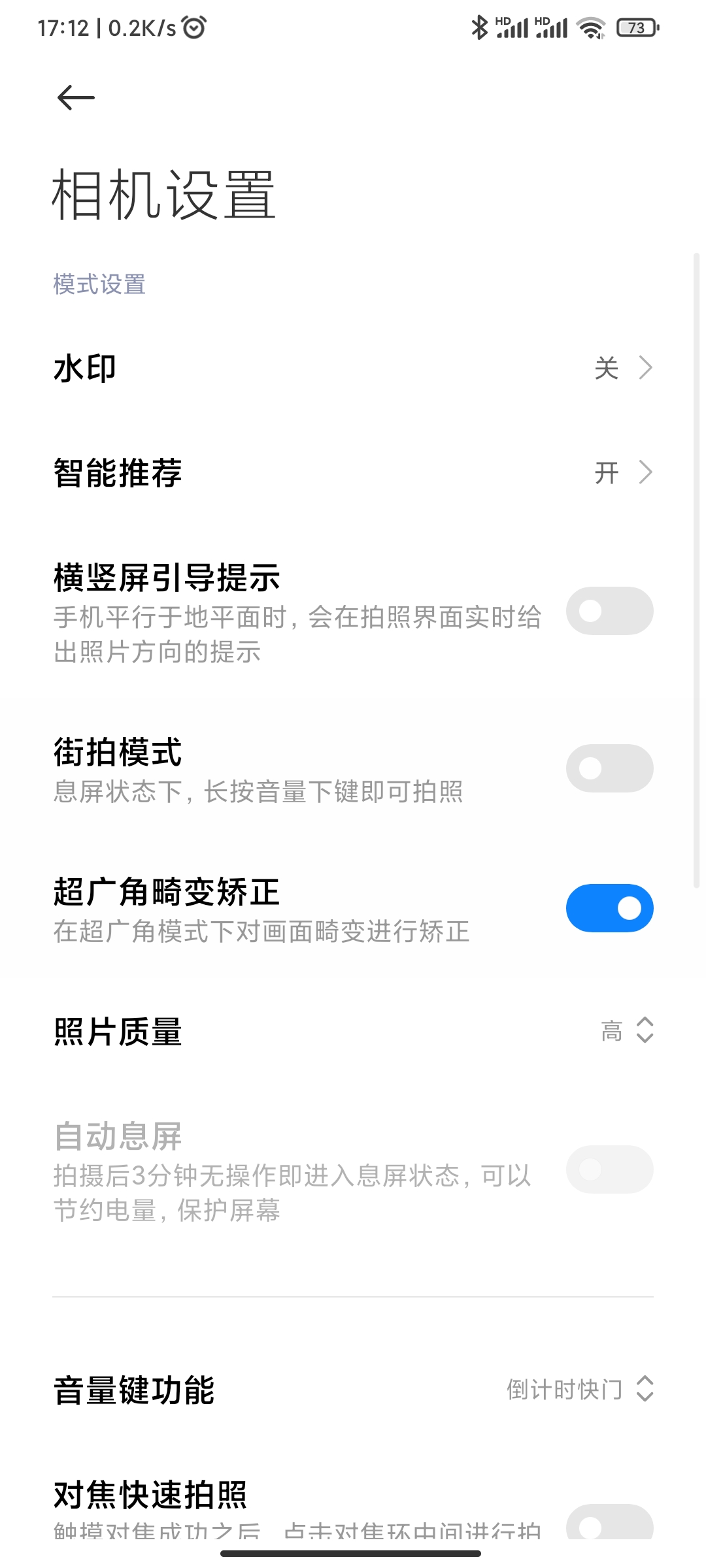Tap the 模式设置 section header
This screenshot has height=1568, width=706.
[x=99, y=284]
